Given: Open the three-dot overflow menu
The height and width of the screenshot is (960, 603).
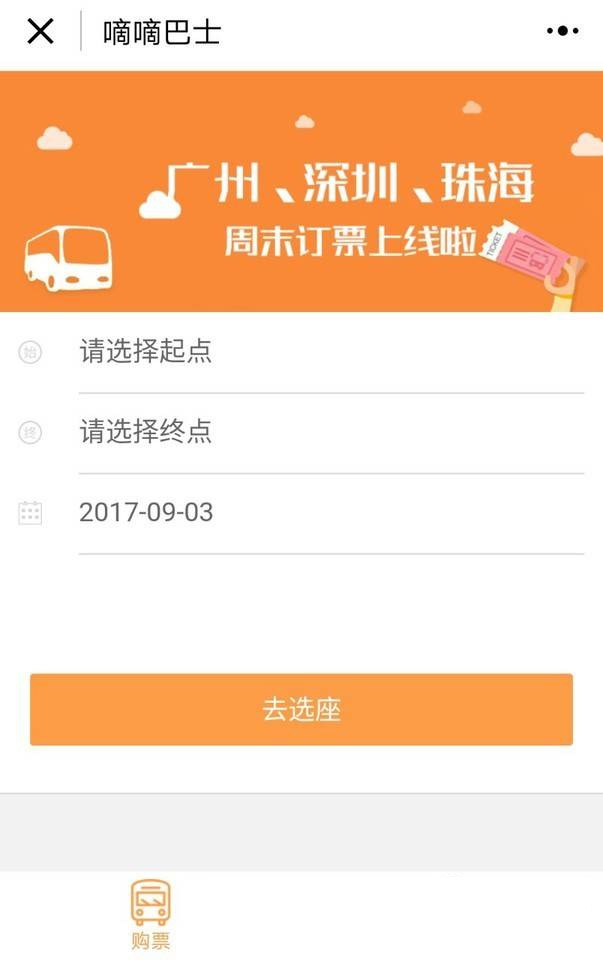Looking at the screenshot, I should [x=562, y=32].
